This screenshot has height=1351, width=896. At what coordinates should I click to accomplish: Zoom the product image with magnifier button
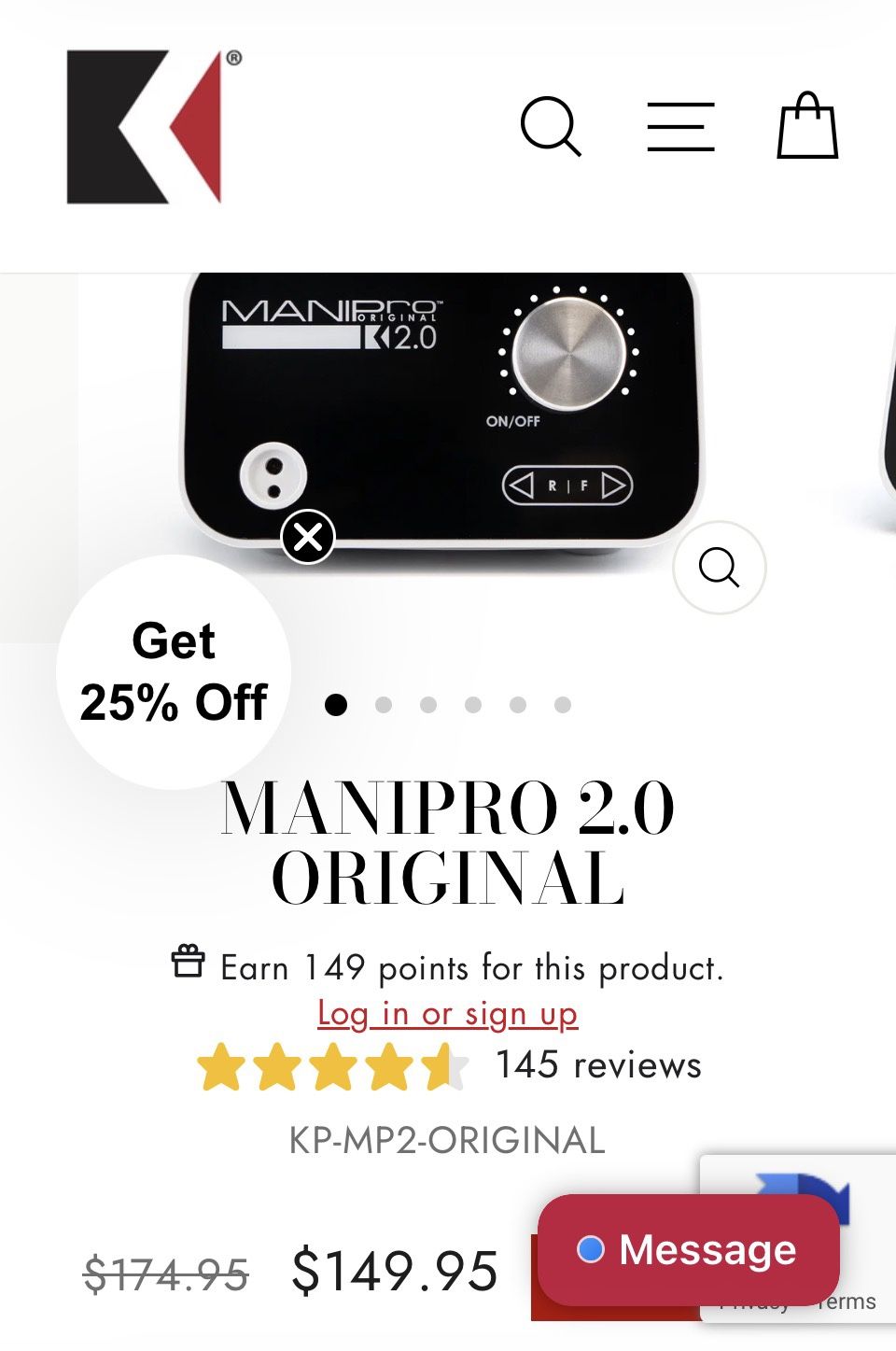coord(719,567)
